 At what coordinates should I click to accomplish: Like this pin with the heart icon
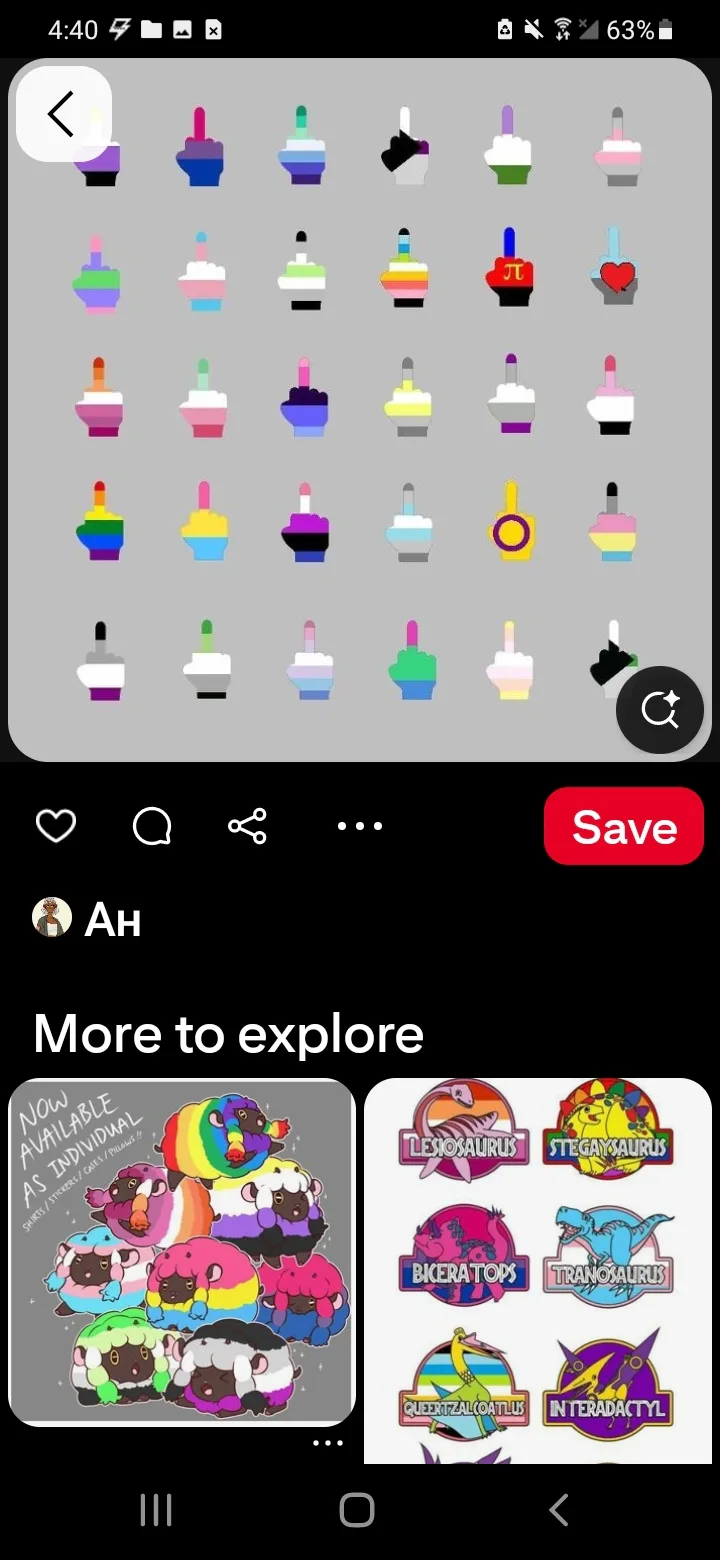(x=56, y=826)
